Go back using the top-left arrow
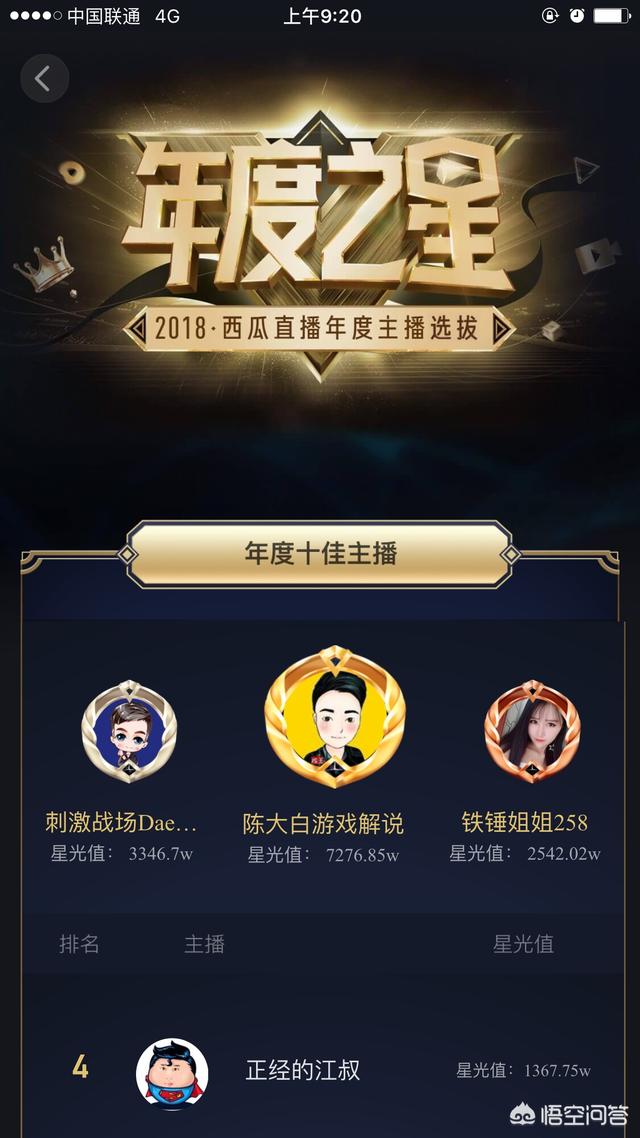 coord(44,79)
